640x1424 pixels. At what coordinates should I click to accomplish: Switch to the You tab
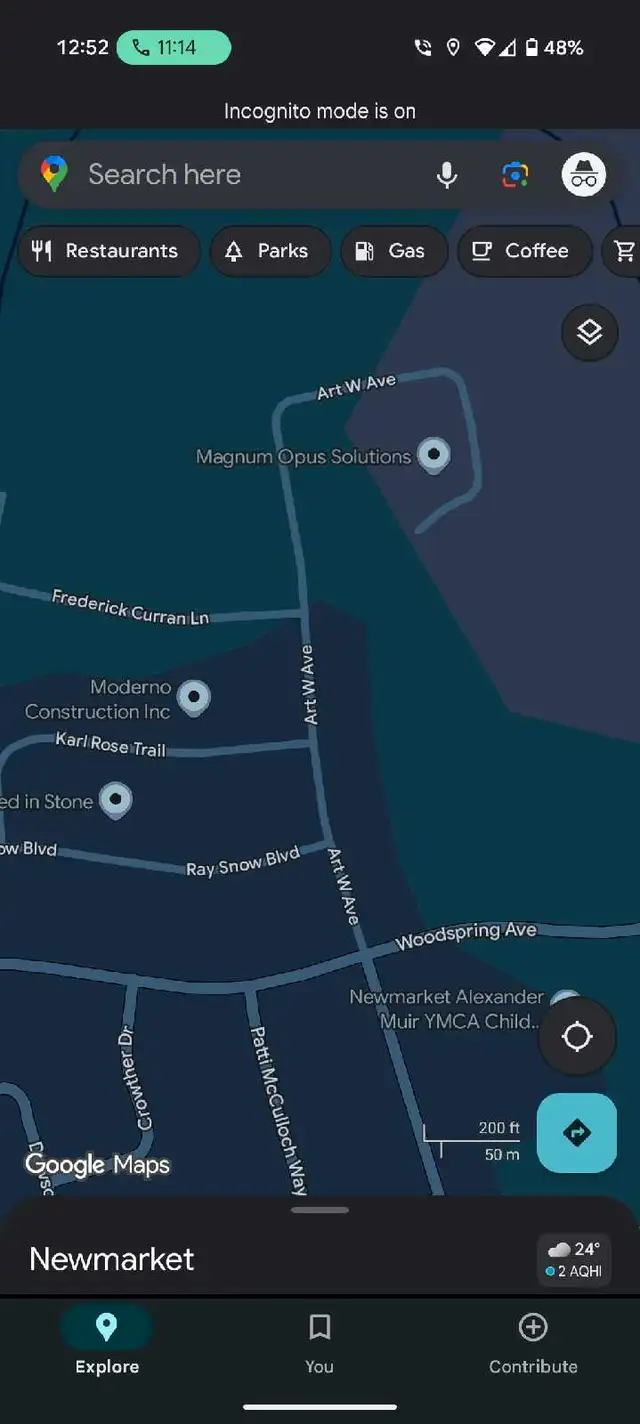320,1343
